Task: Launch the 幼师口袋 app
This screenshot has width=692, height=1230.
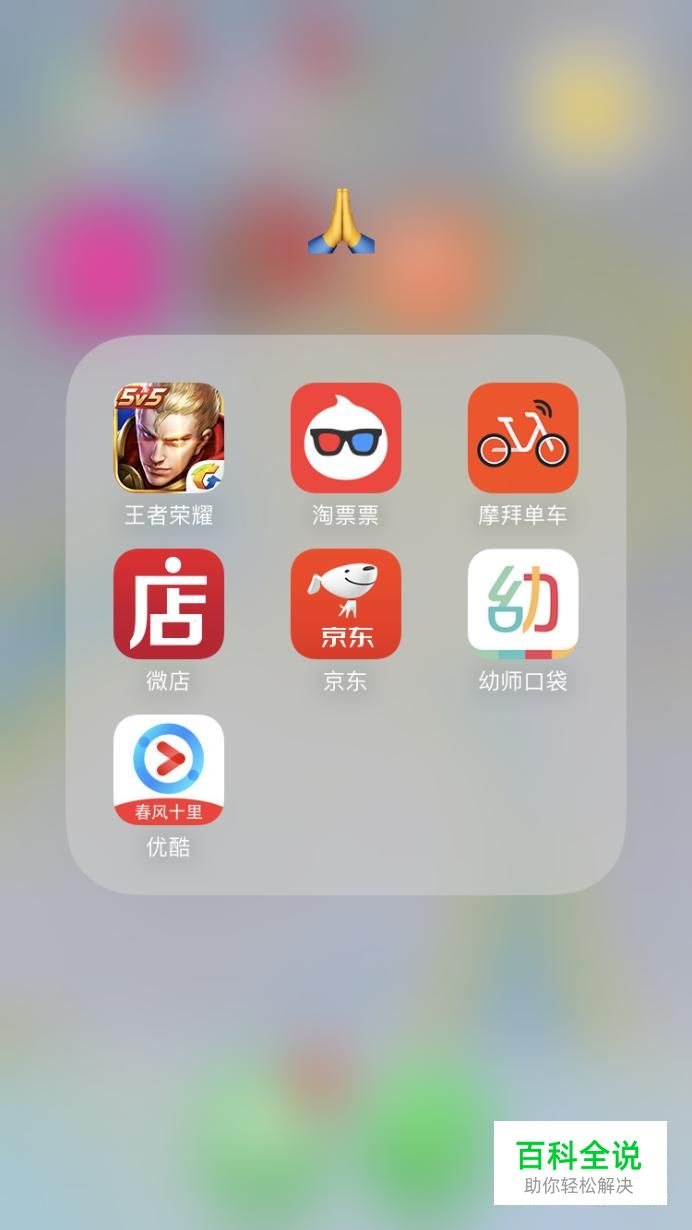Action: 522,604
